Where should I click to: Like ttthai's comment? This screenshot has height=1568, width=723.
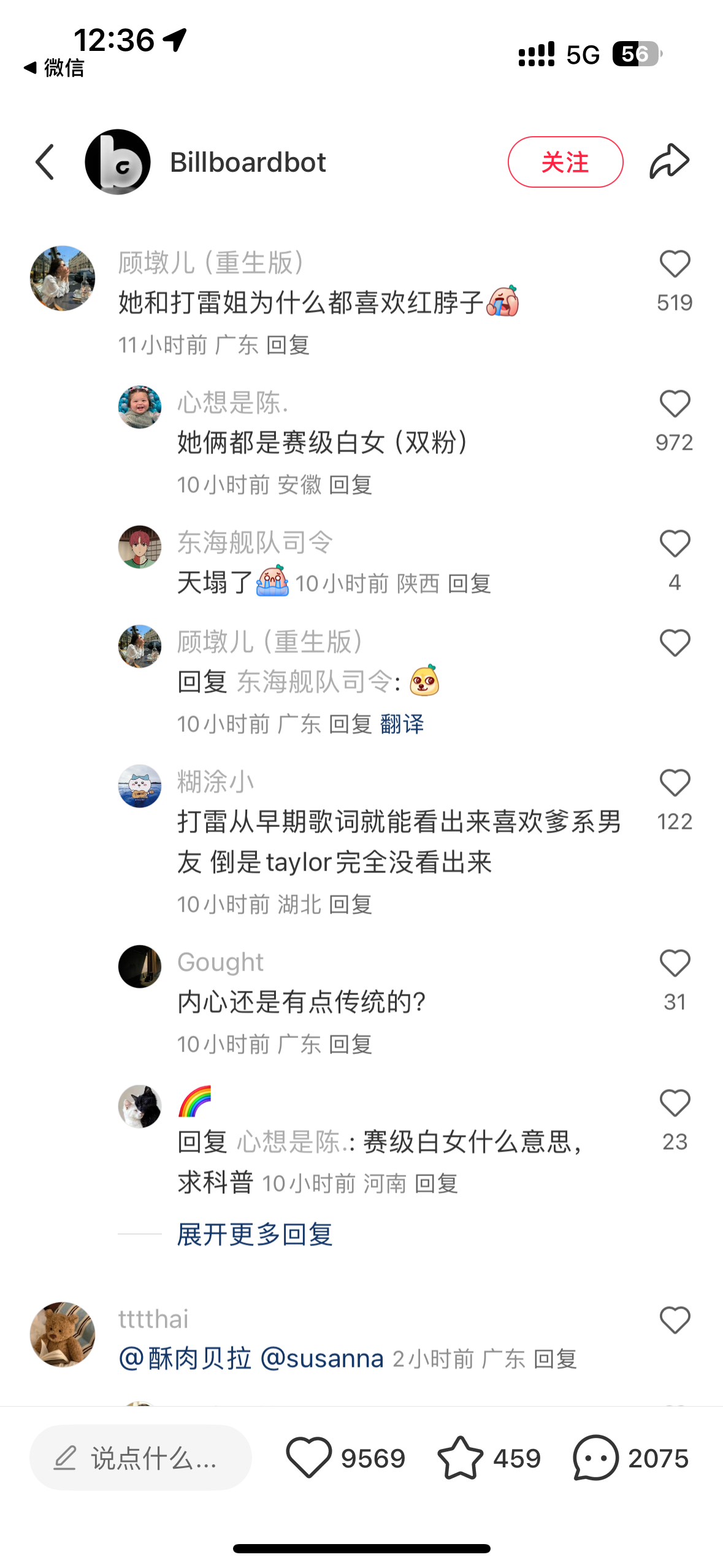[675, 1321]
